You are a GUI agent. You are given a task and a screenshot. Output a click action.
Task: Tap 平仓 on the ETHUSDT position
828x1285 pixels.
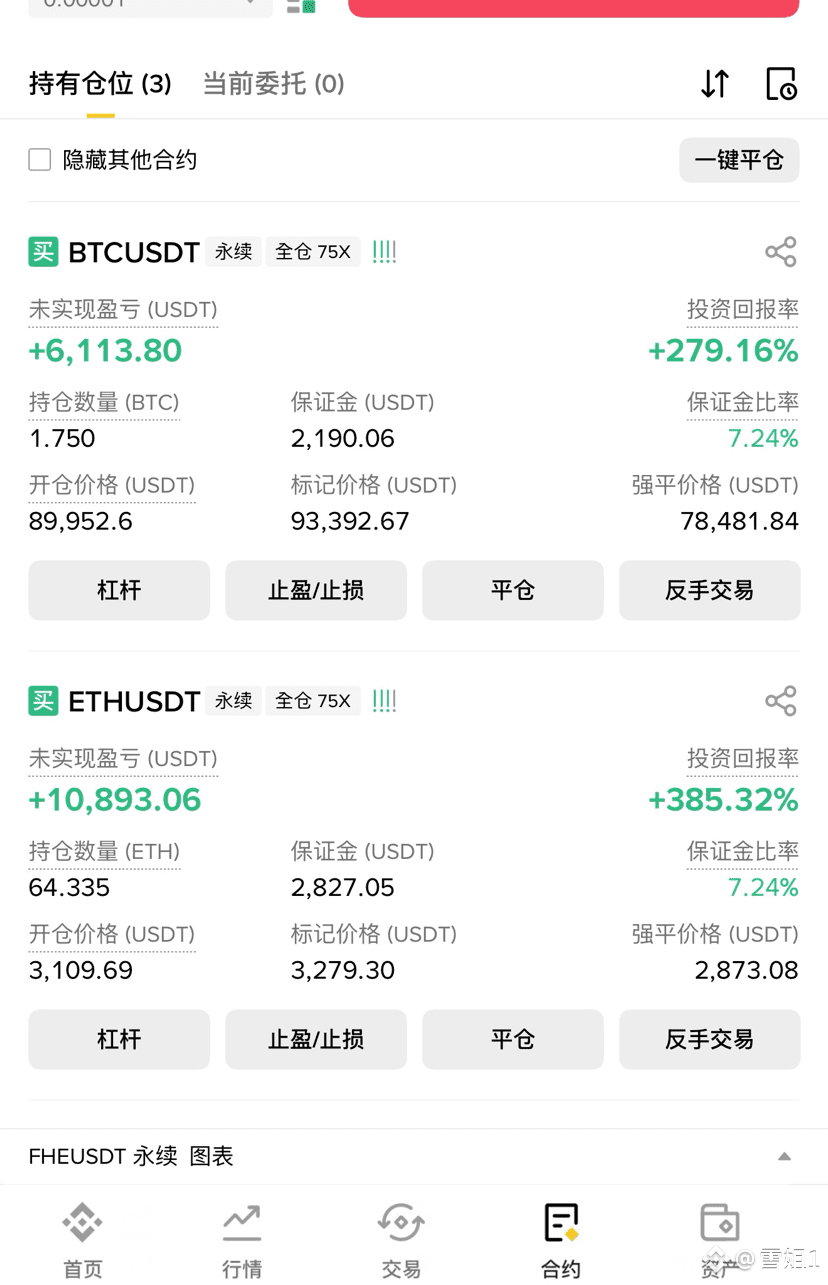coord(513,1040)
